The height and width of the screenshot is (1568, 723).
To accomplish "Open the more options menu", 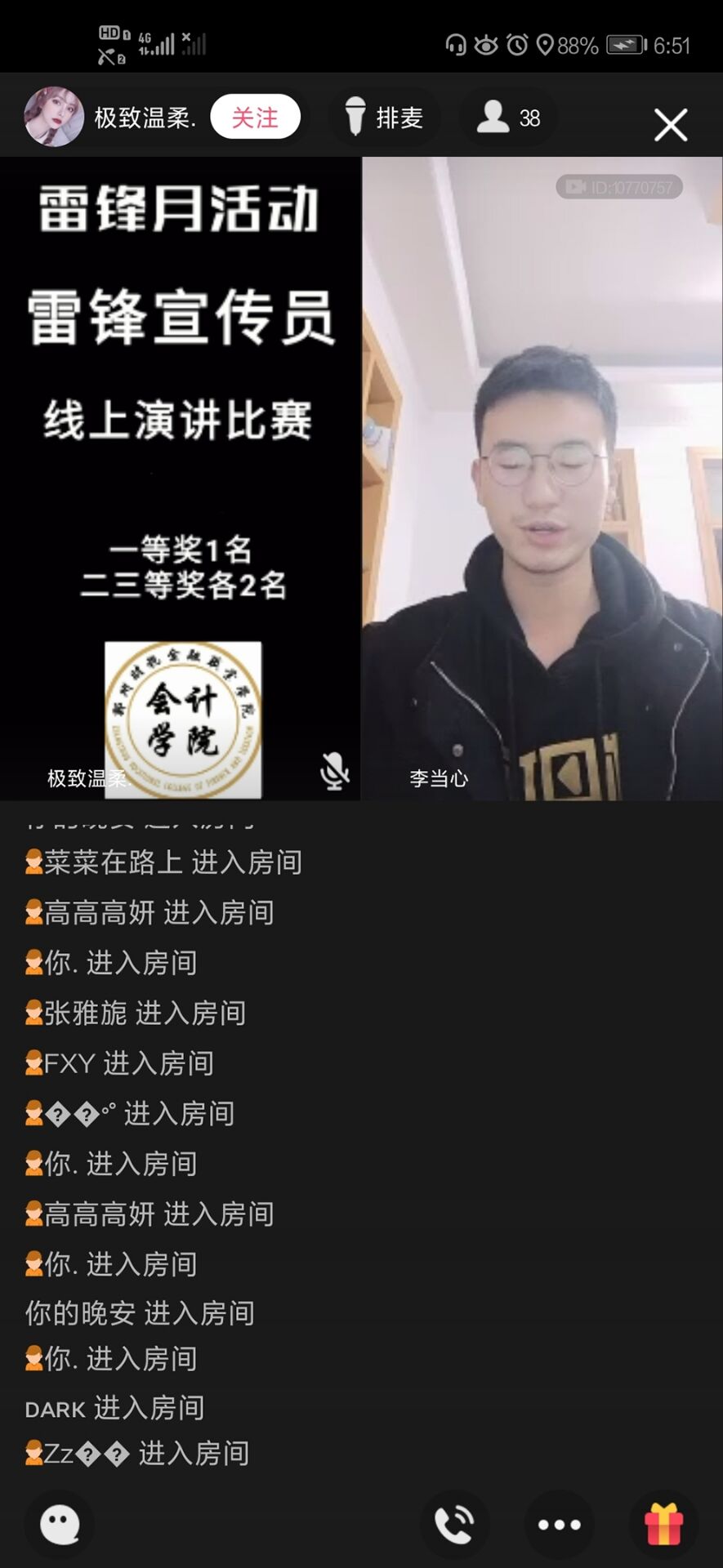I will [x=560, y=1524].
